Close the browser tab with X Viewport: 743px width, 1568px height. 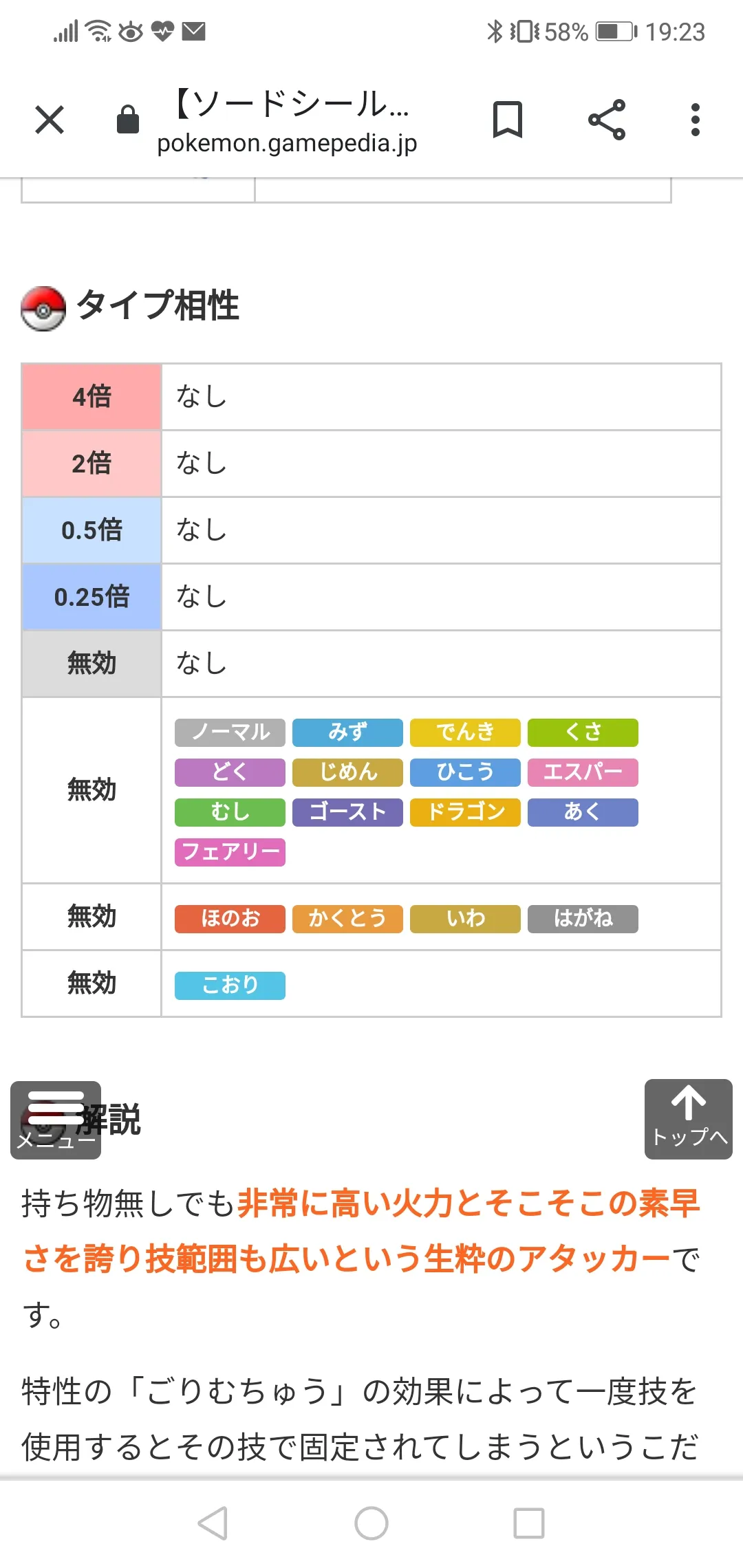[50, 120]
